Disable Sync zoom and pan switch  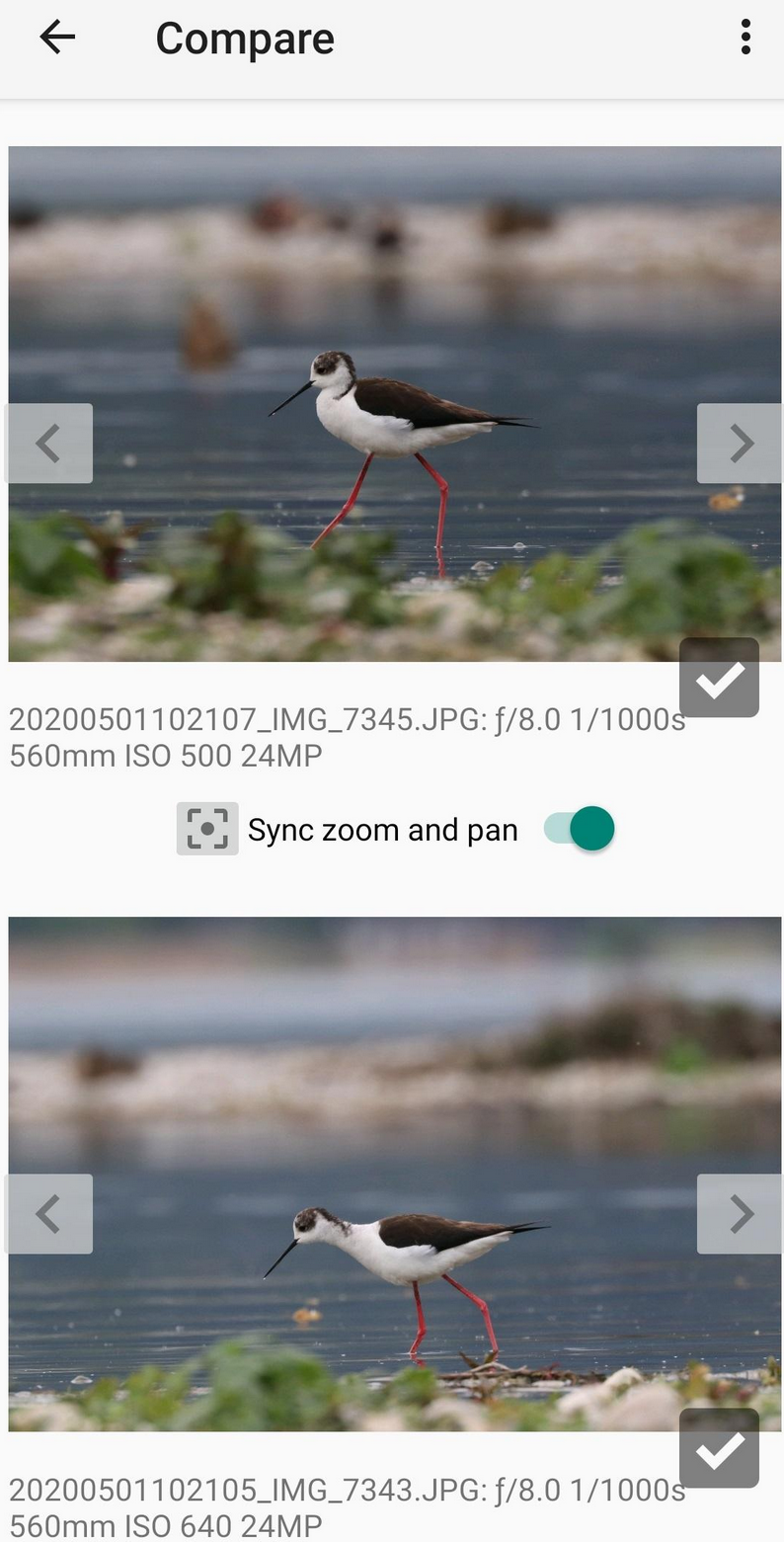coord(580,829)
